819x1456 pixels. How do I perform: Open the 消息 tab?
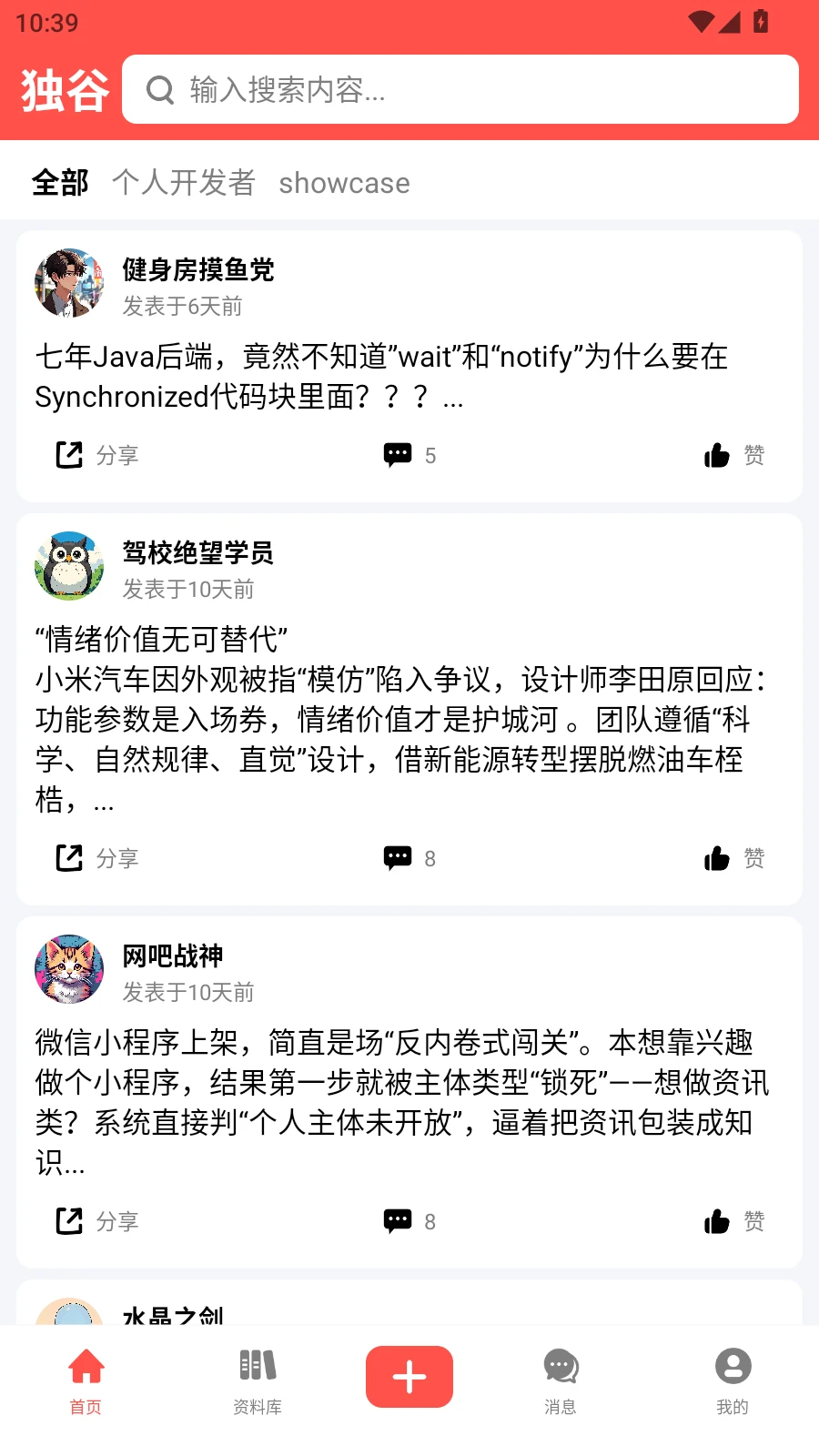coord(561,1380)
